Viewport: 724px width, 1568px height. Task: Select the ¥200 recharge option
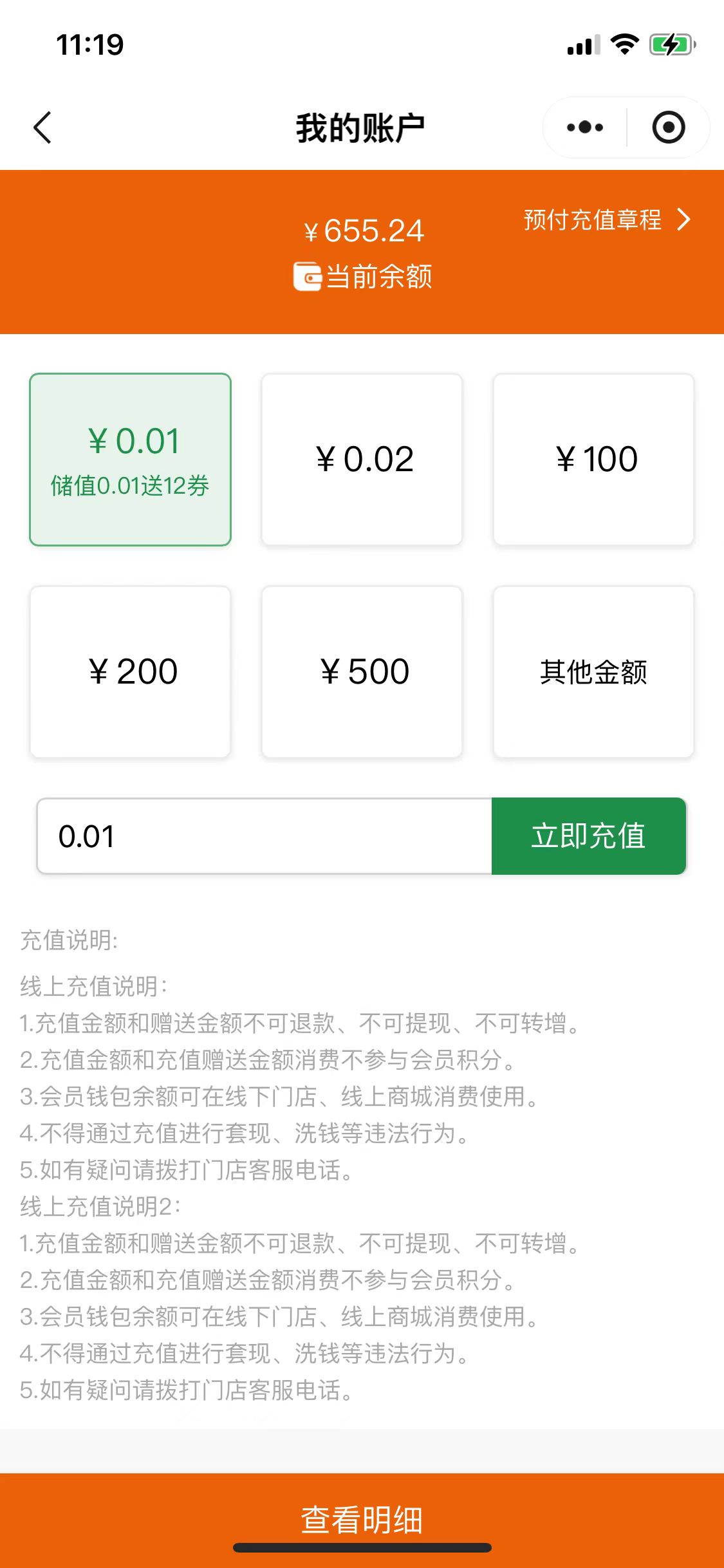point(131,672)
